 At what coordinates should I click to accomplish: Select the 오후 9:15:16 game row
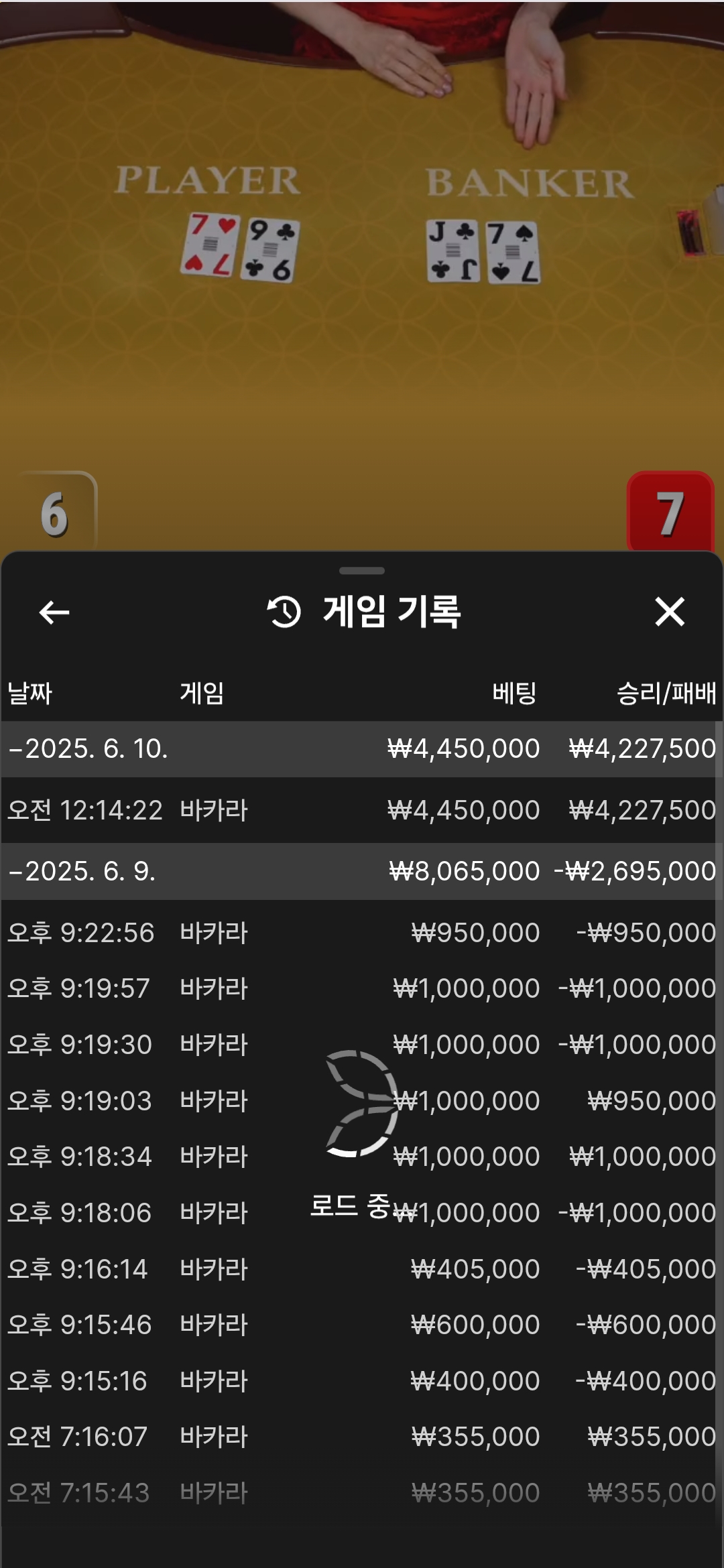click(361, 1381)
